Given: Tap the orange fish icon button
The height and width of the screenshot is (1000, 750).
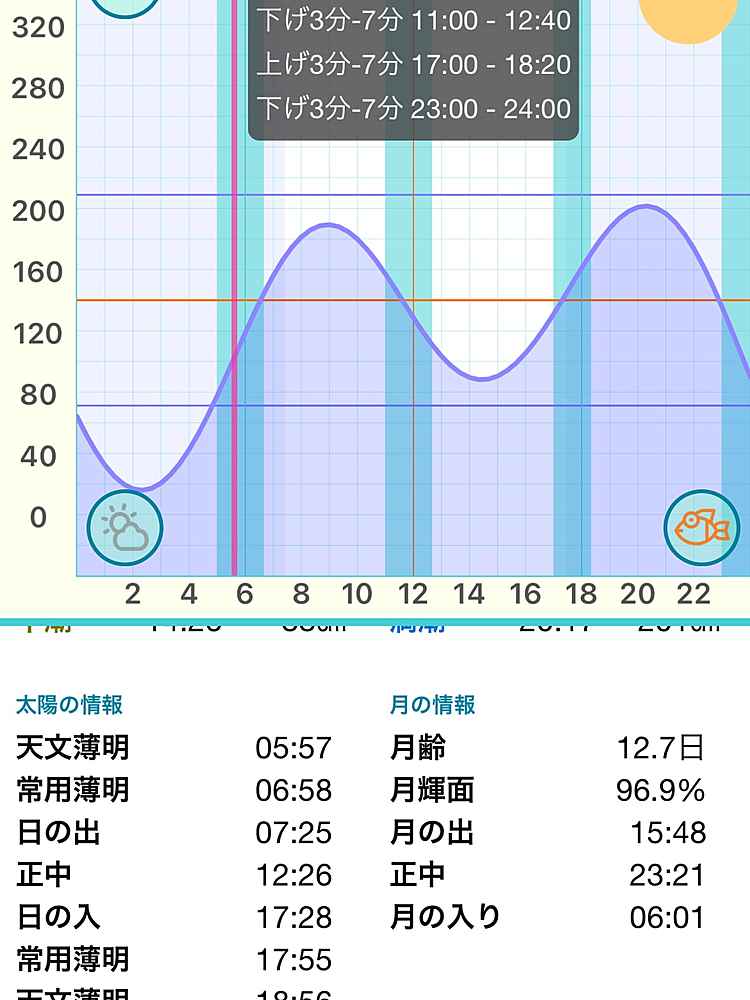Looking at the screenshot, I should (702, 527).
